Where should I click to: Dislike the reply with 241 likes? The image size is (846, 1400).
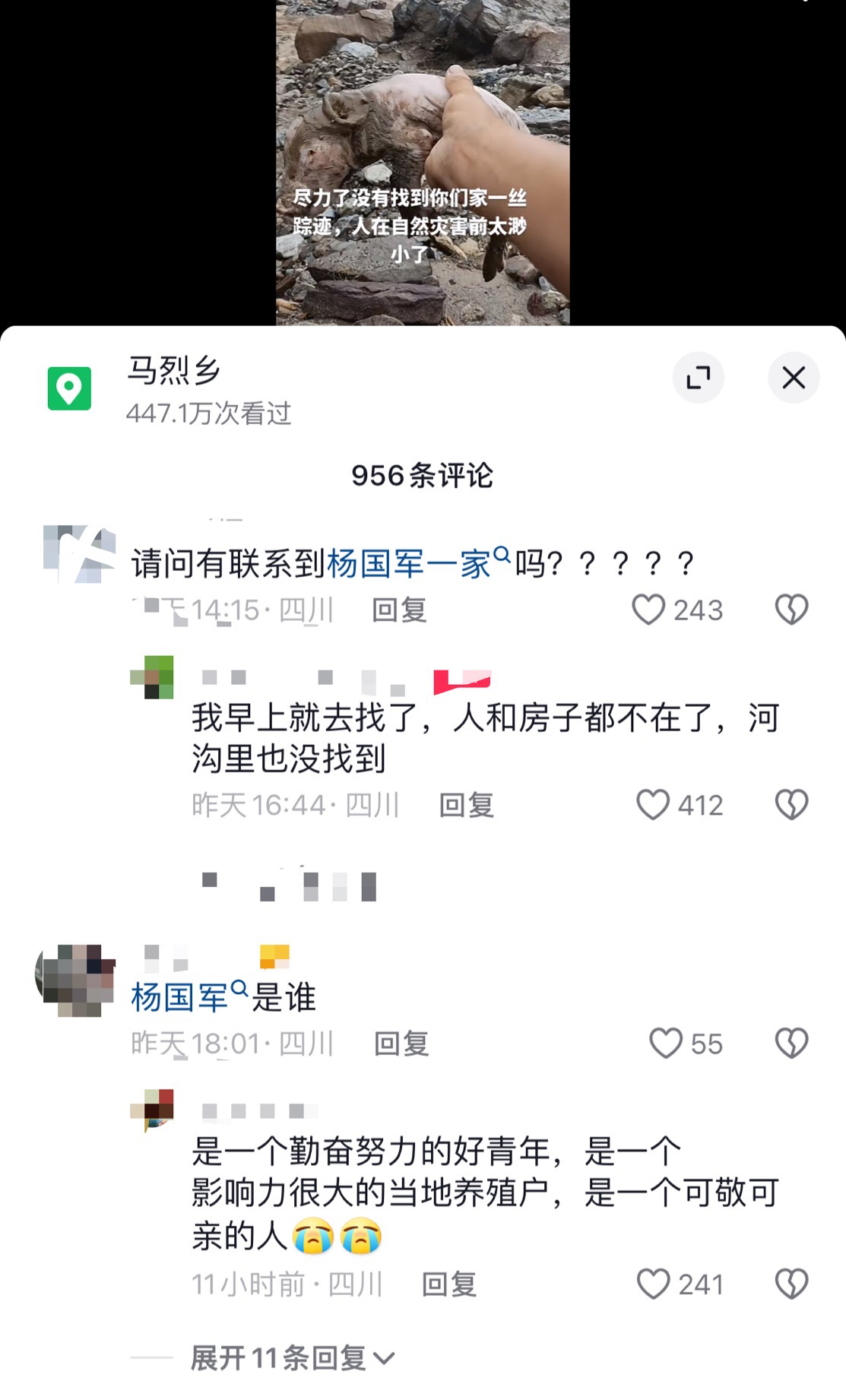[x=791, y=1284]
